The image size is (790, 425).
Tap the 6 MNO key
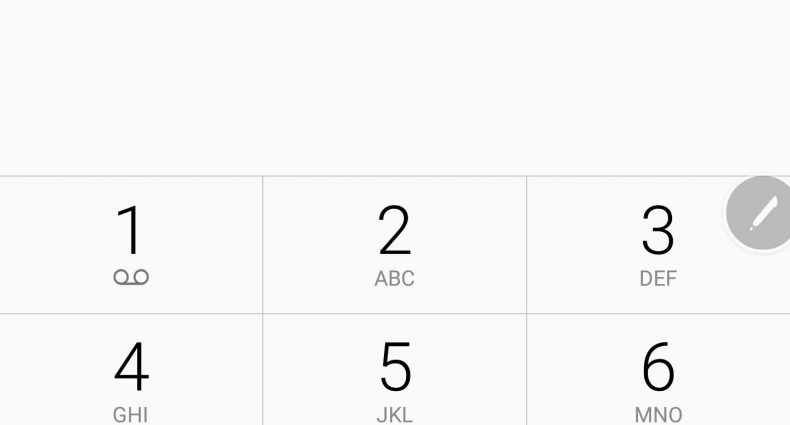click(658, 375)
